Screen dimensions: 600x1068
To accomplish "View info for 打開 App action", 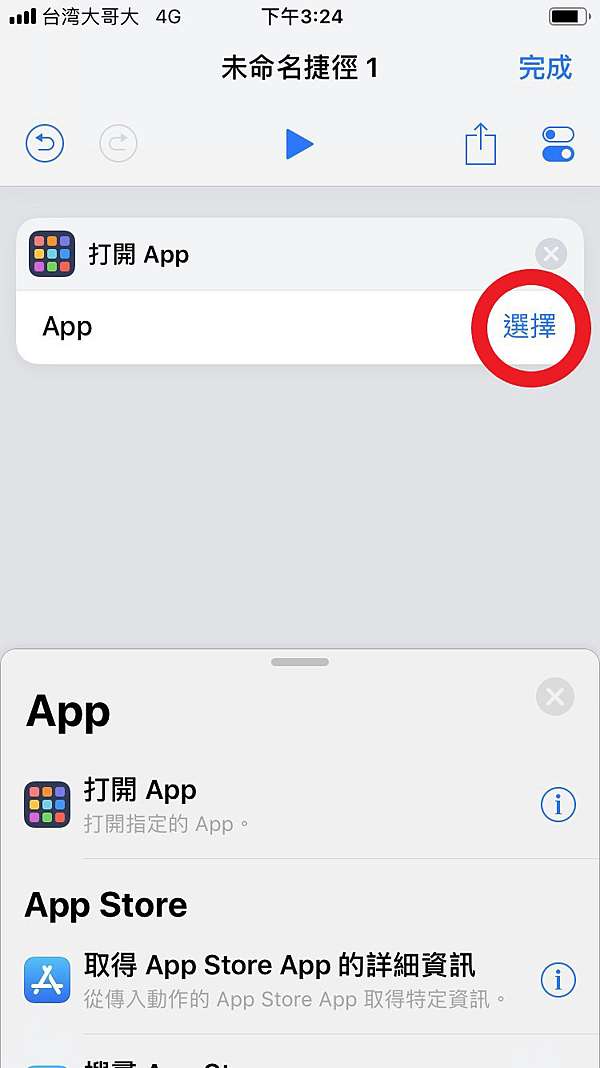I will pyautogui.click(x=558, y=805).
